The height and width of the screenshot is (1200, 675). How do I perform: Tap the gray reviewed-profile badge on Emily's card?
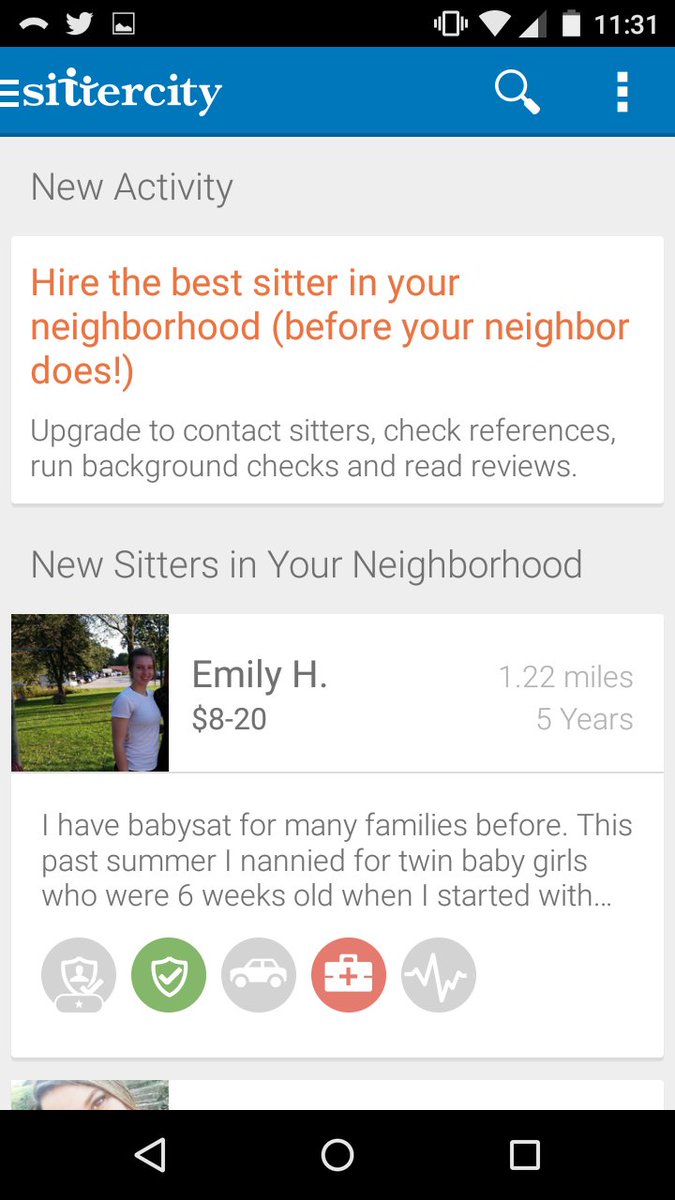pos(79,975)
